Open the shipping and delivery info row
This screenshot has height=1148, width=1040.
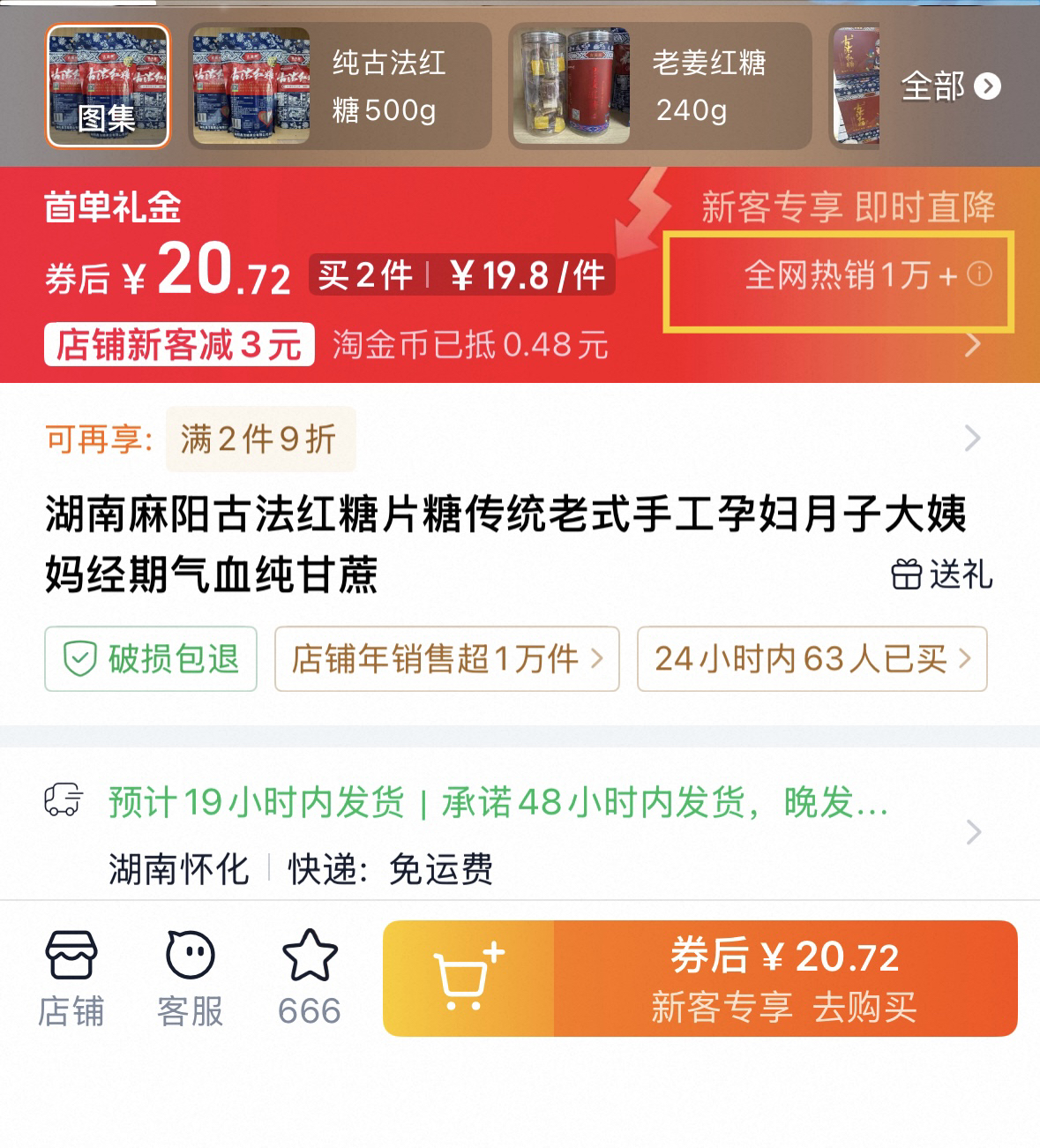[972, 831]
